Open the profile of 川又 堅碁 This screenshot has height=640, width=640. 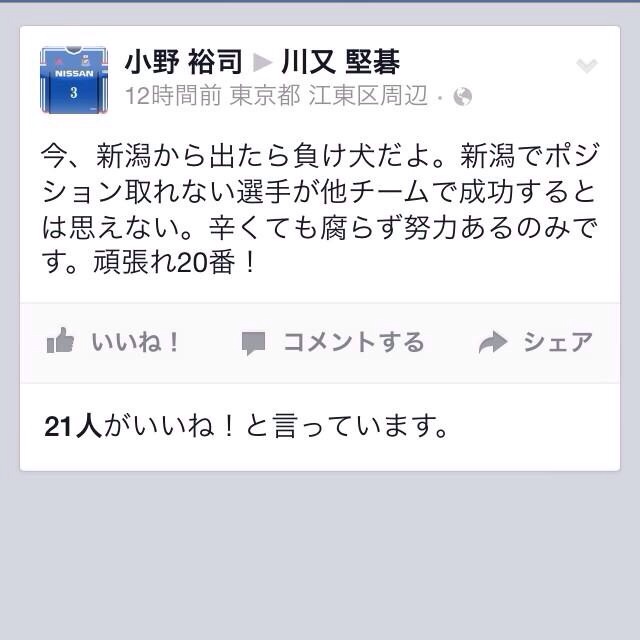pyautogui.click(x=341, y=63)
